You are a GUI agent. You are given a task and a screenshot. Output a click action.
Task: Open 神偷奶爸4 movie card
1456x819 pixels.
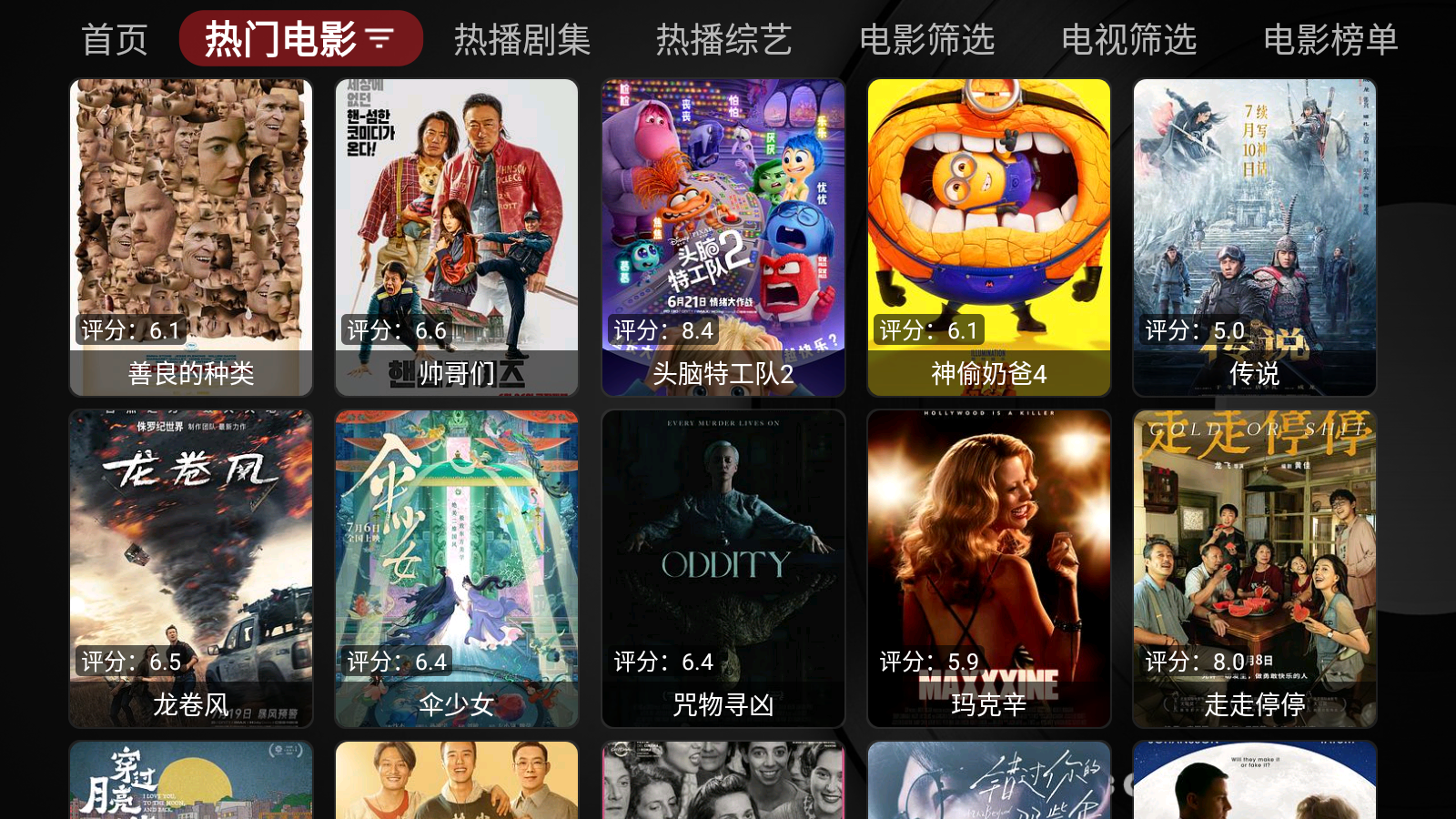point(989,237)
